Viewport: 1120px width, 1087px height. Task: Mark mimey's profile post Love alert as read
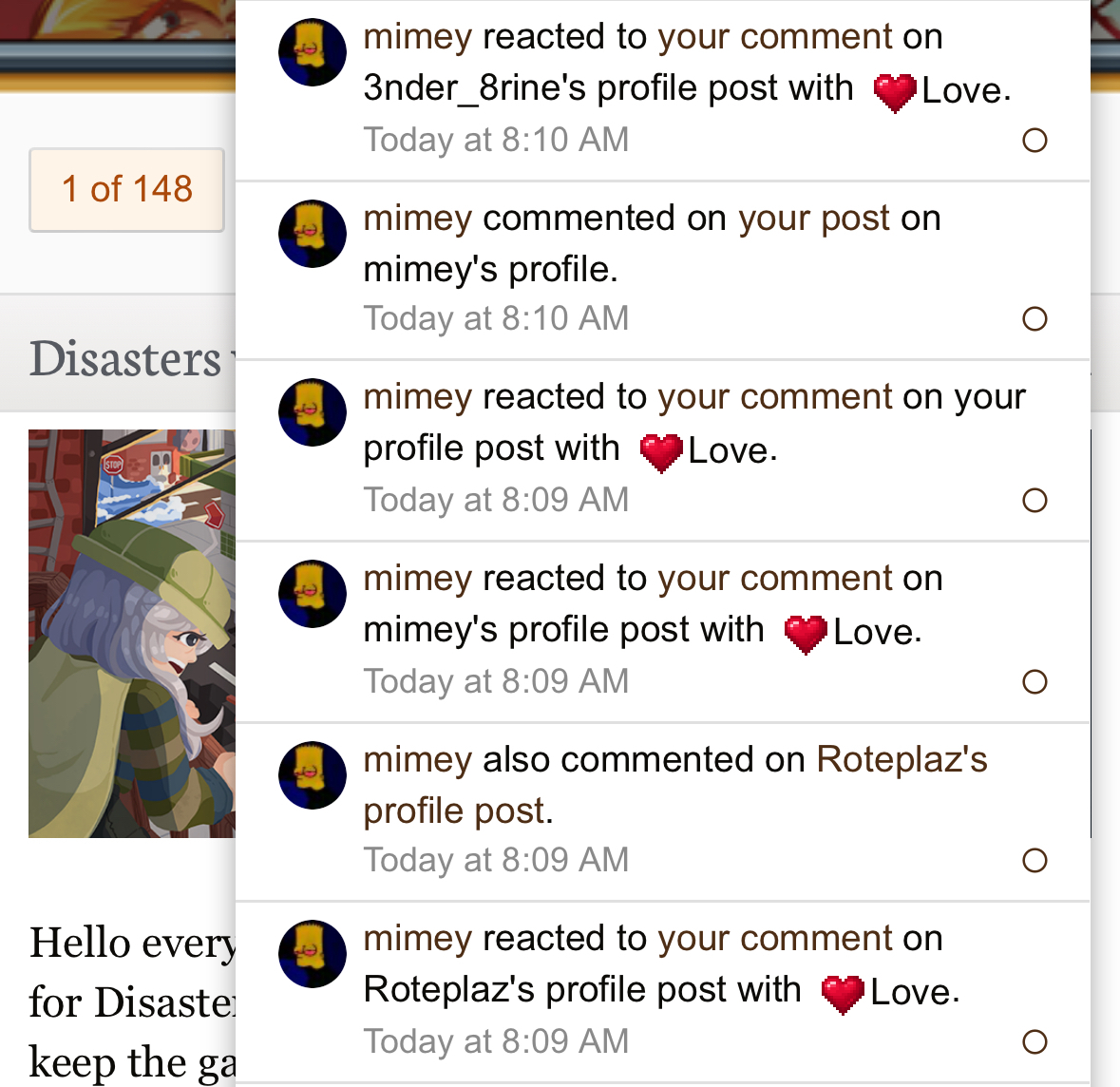click(1035, 682)
